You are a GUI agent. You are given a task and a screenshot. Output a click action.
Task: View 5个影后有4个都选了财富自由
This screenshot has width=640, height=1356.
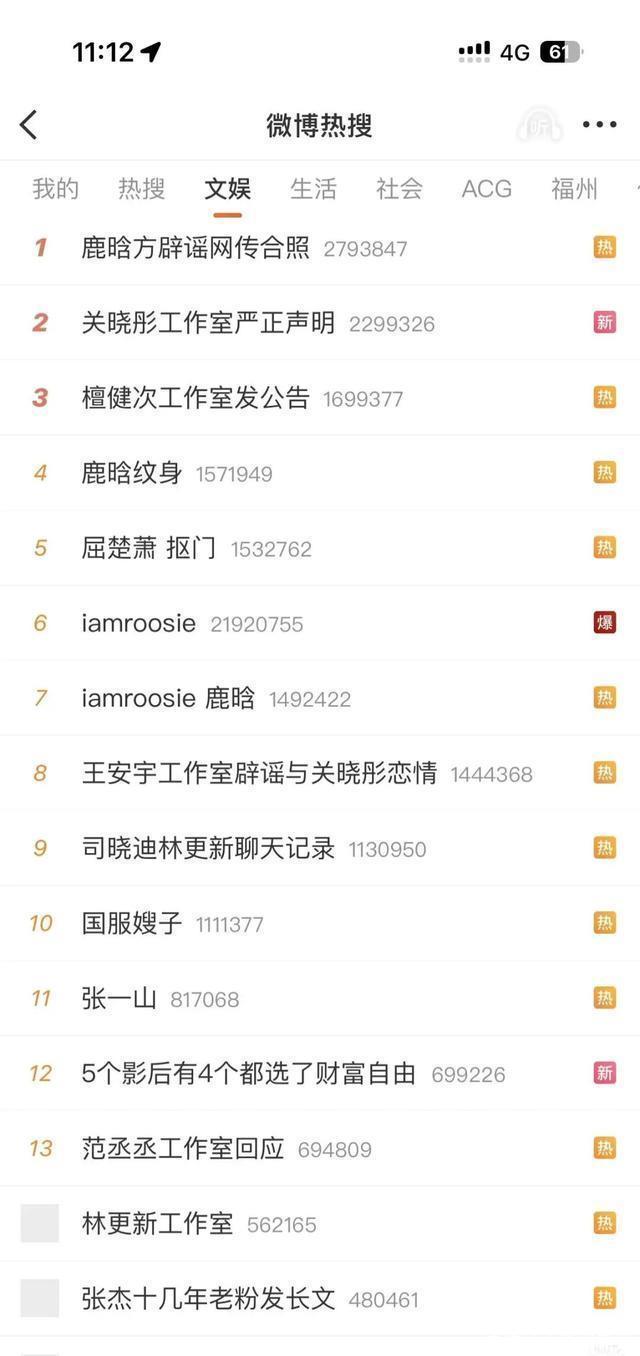pyautogui.click(x=248, y=1073)
